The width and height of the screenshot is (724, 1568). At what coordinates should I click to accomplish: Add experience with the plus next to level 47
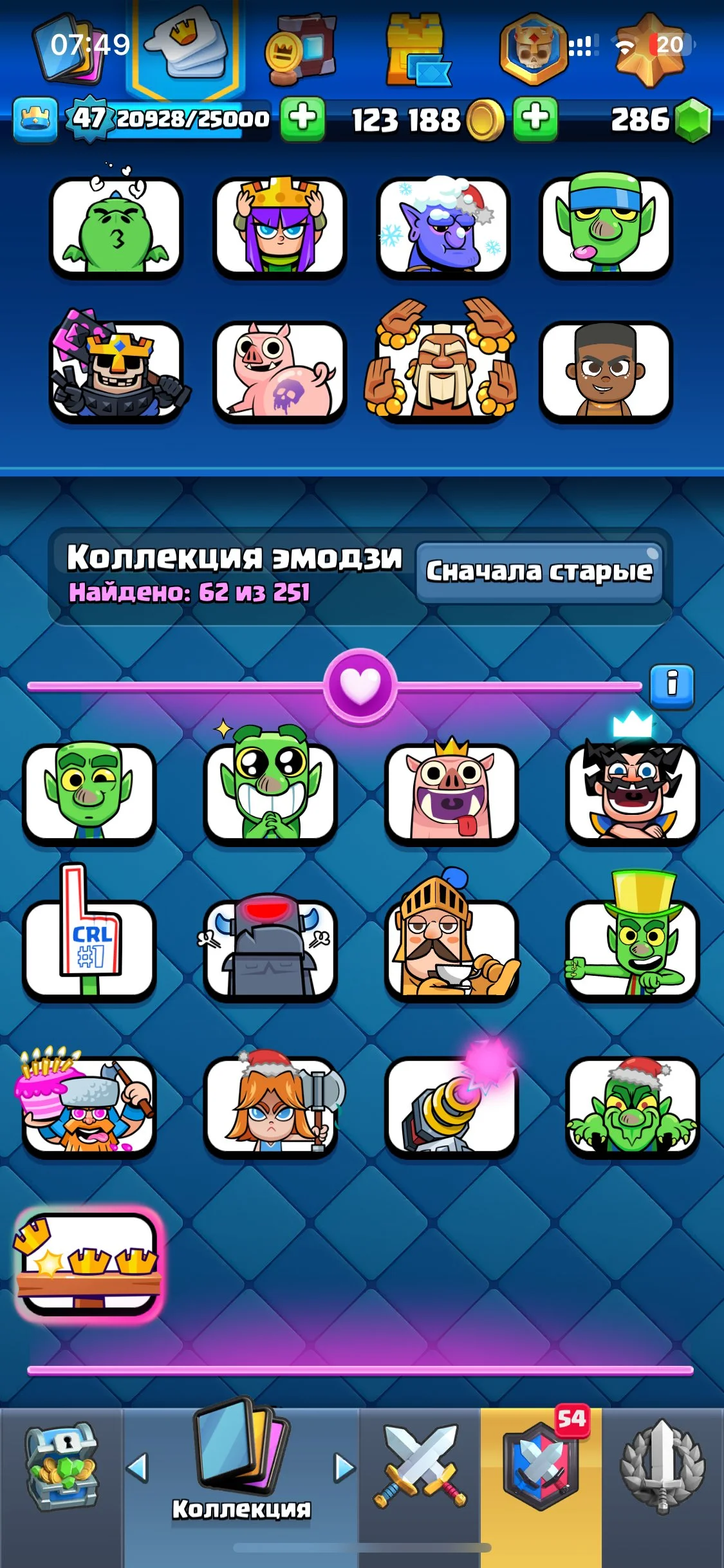[x=302, y=118]
